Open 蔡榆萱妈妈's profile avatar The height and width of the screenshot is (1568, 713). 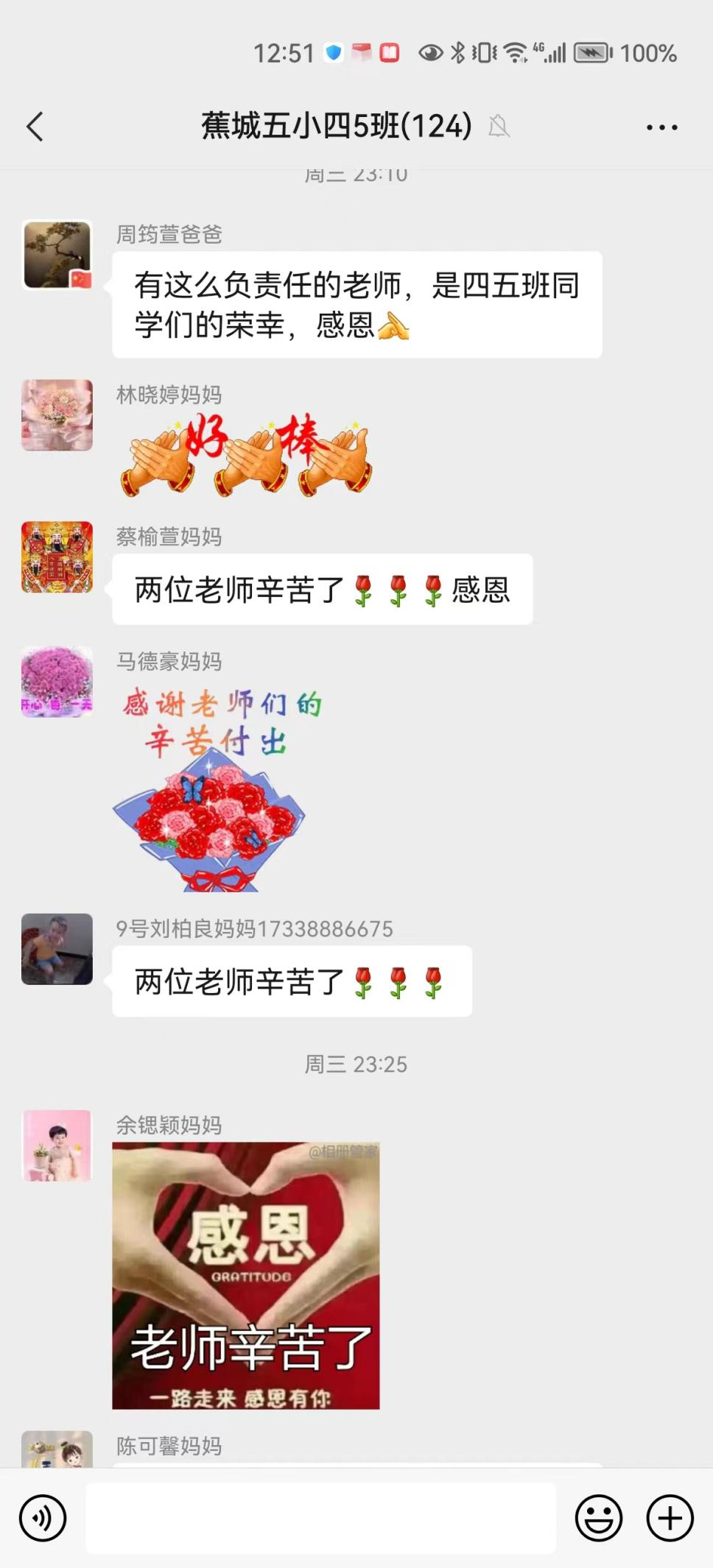pyautogui.click(x=57, y=557)
